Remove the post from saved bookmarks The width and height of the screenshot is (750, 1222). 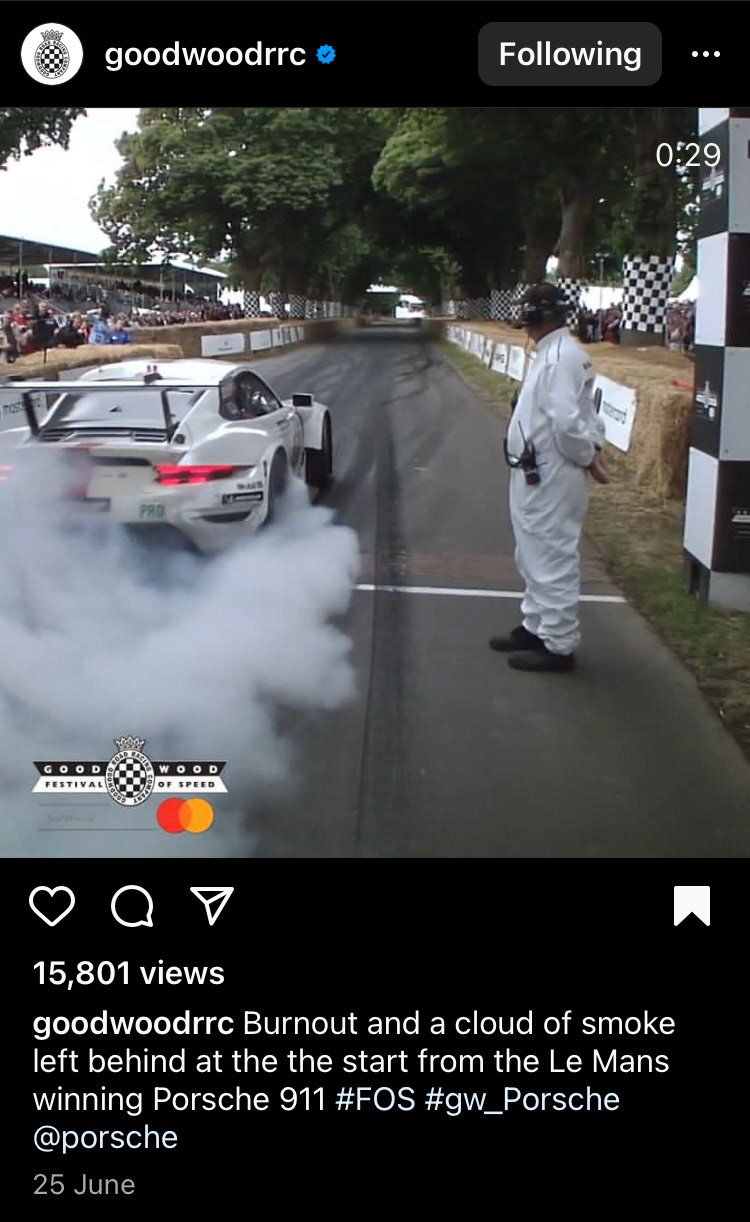coord(692,906)
